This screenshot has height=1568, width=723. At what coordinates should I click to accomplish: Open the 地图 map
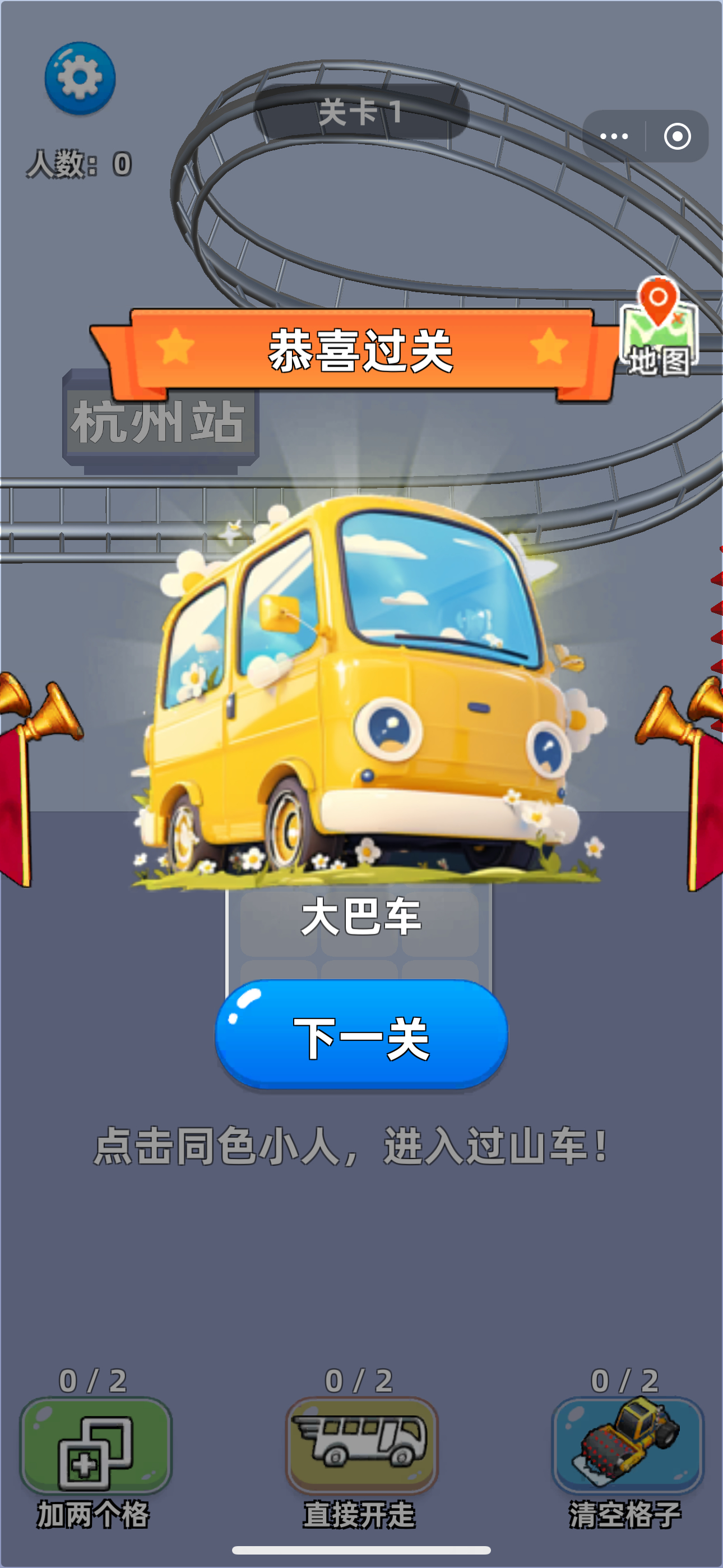coord(659,329)
